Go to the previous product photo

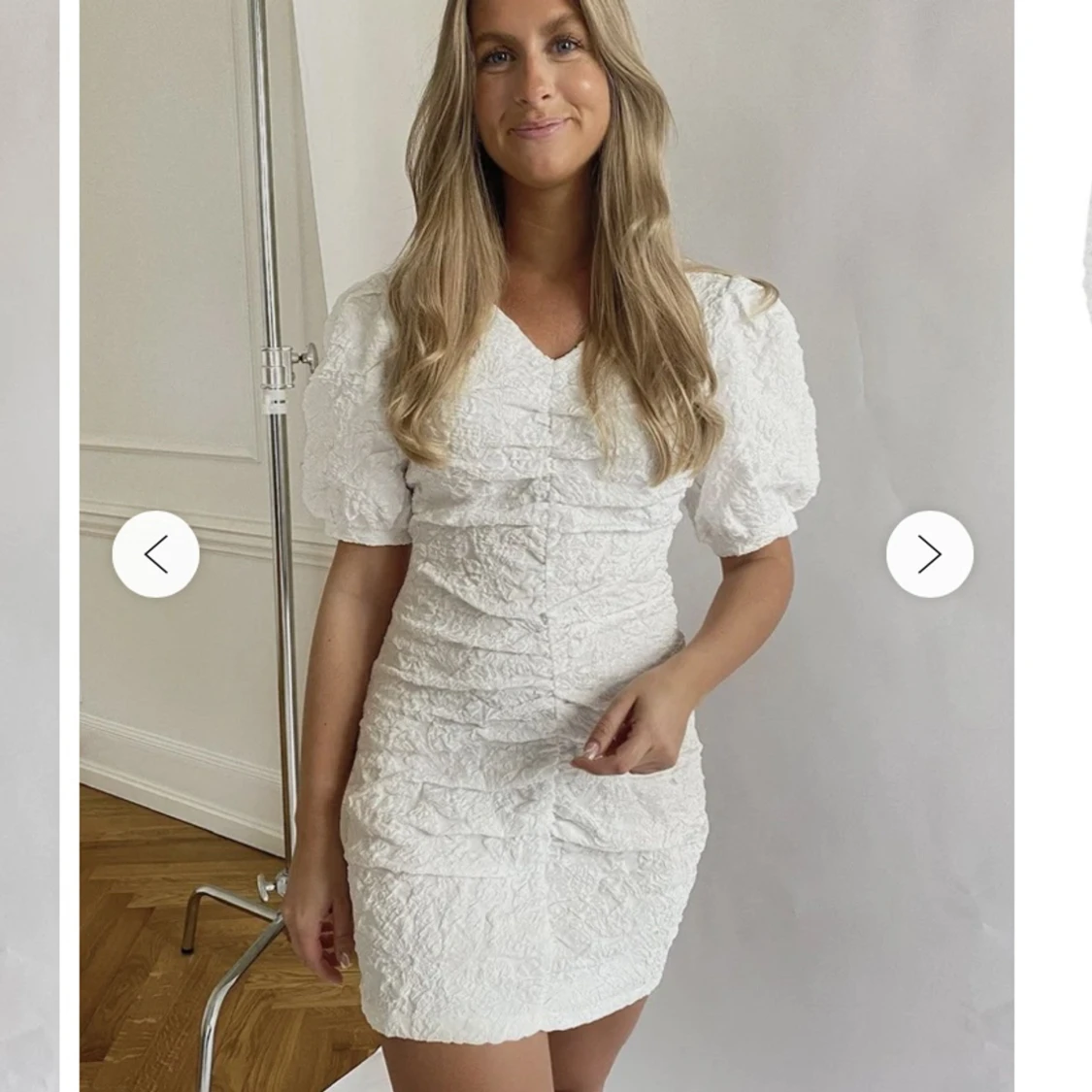(155, 554)
